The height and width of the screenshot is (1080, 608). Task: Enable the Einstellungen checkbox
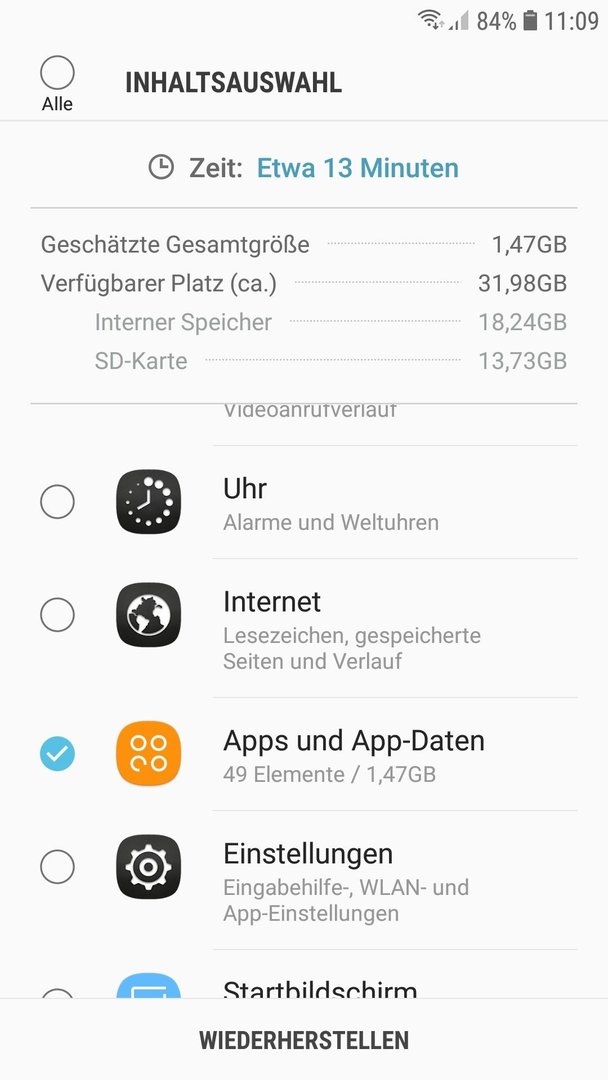pos(57,866)
